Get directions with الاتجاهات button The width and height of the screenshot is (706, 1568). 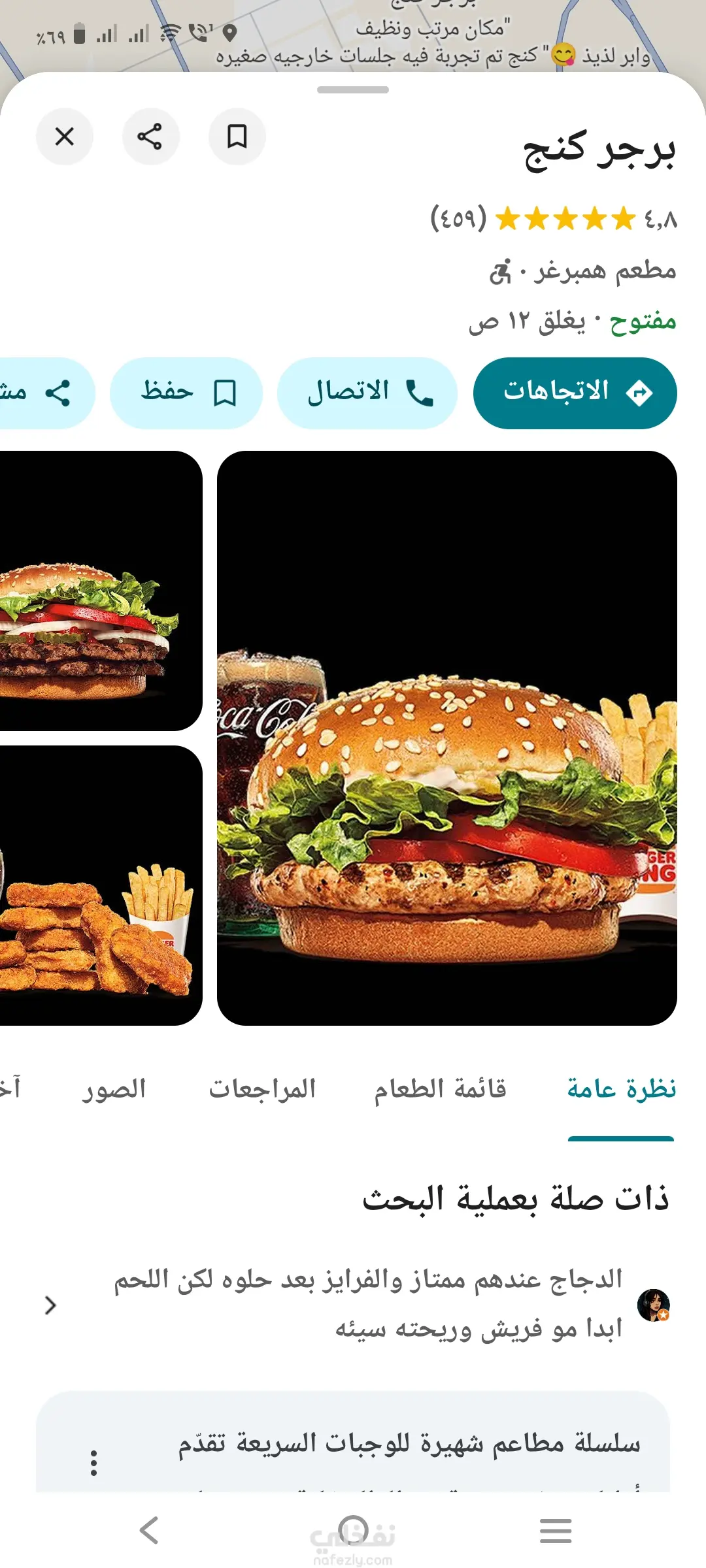point(575,393)
